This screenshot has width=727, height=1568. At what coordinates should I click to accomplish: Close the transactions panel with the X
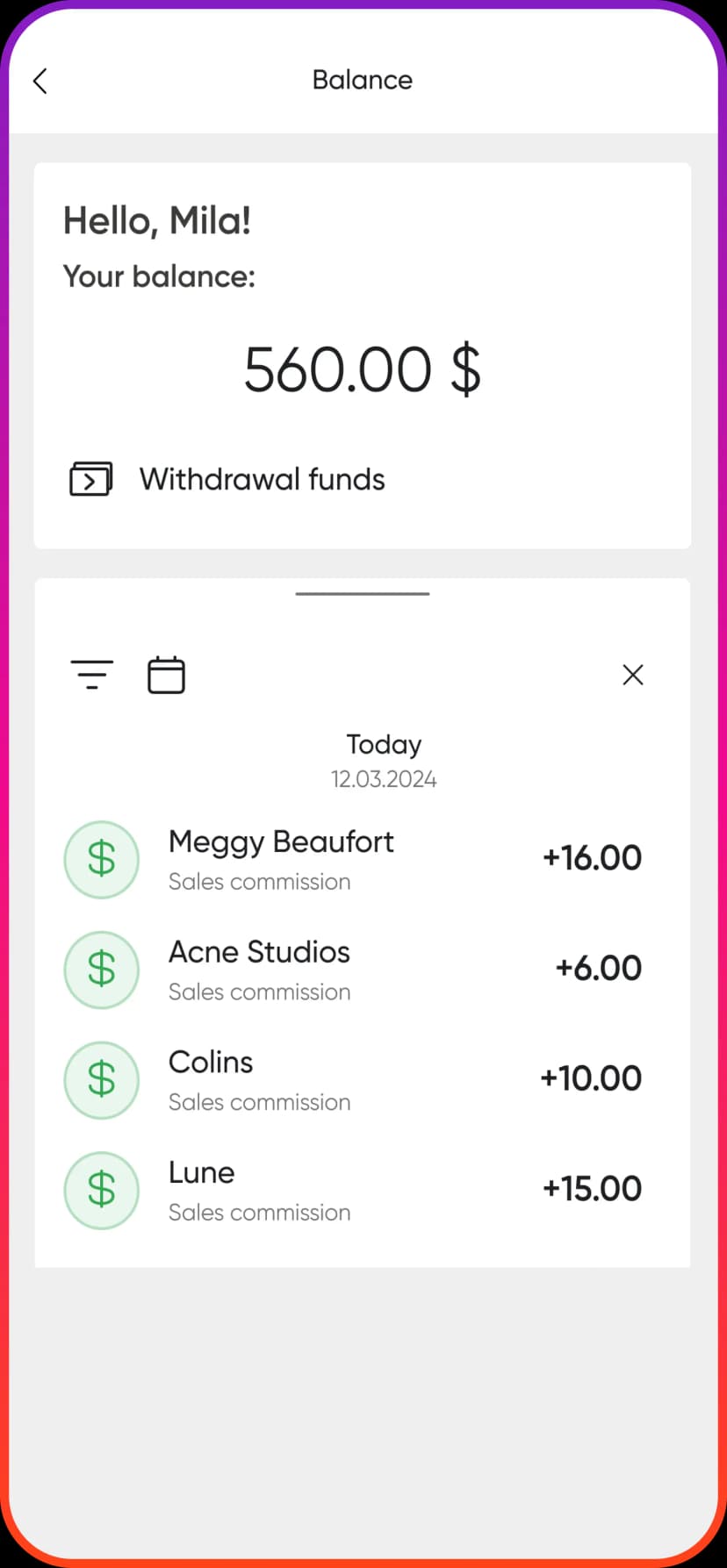(633, 675)
